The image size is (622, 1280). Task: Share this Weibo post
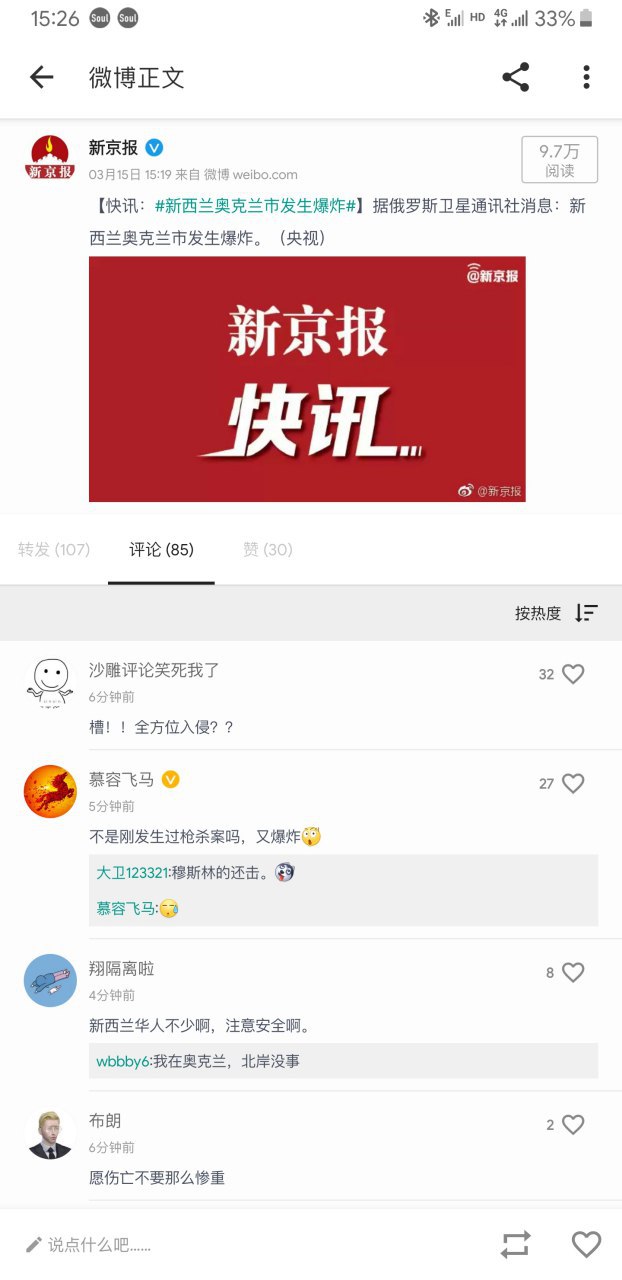[515, 78]
